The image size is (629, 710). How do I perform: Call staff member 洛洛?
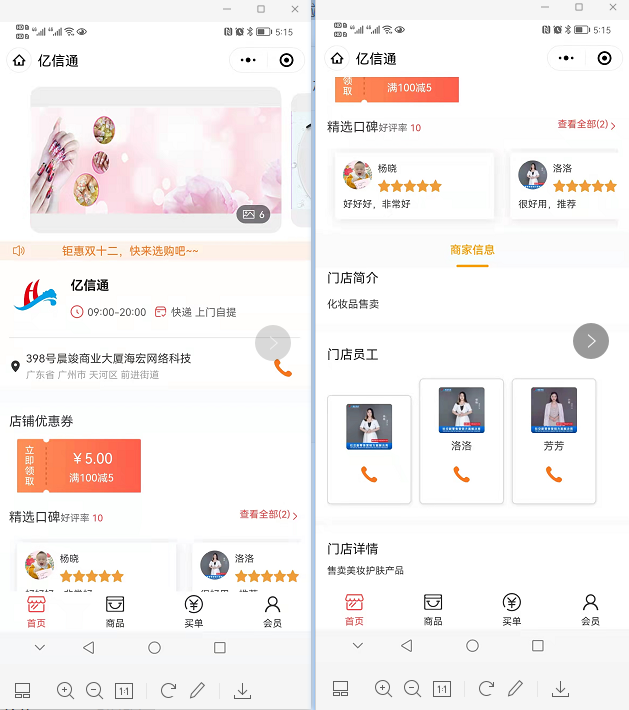[461, 475]
